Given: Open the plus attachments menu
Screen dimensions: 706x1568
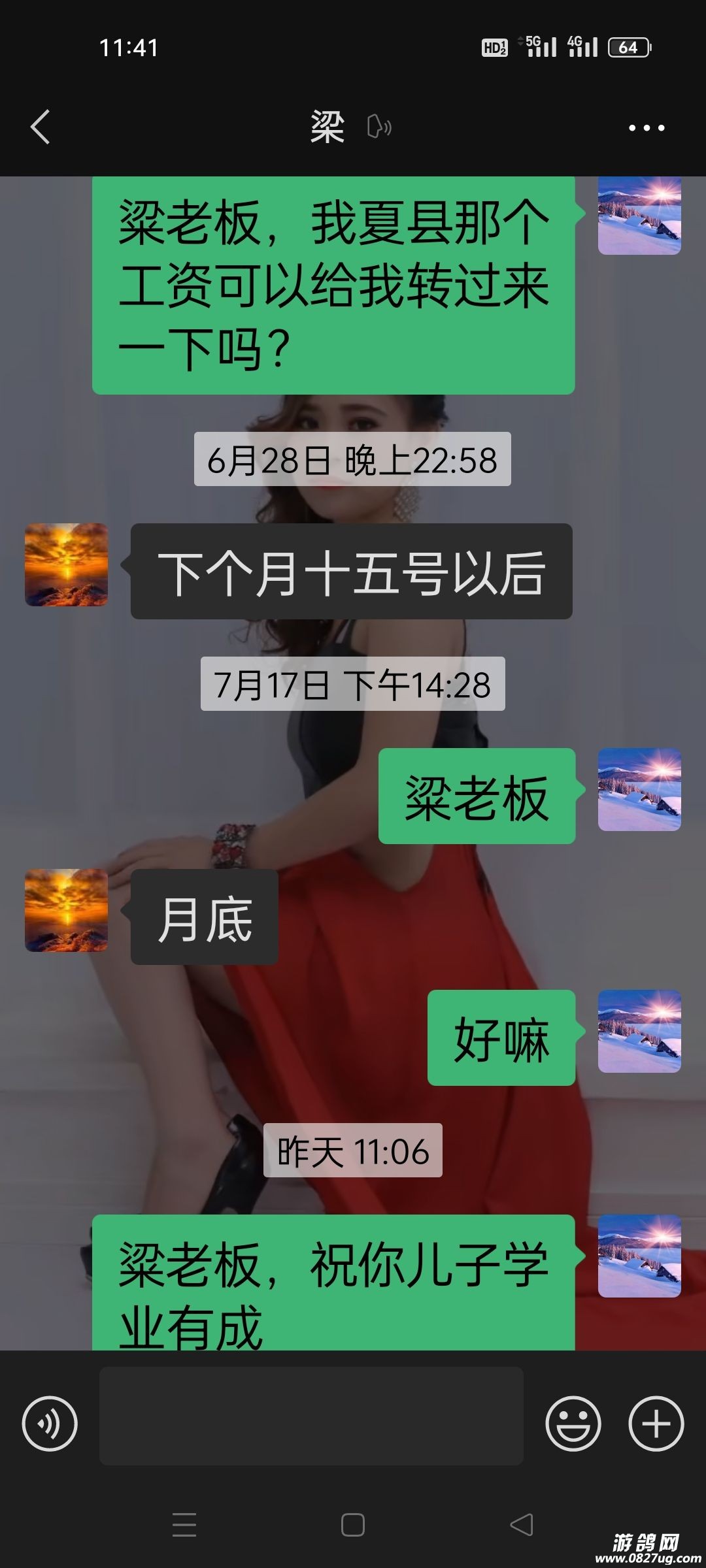Looking at the screenshot, I should tap(656, 1423).
